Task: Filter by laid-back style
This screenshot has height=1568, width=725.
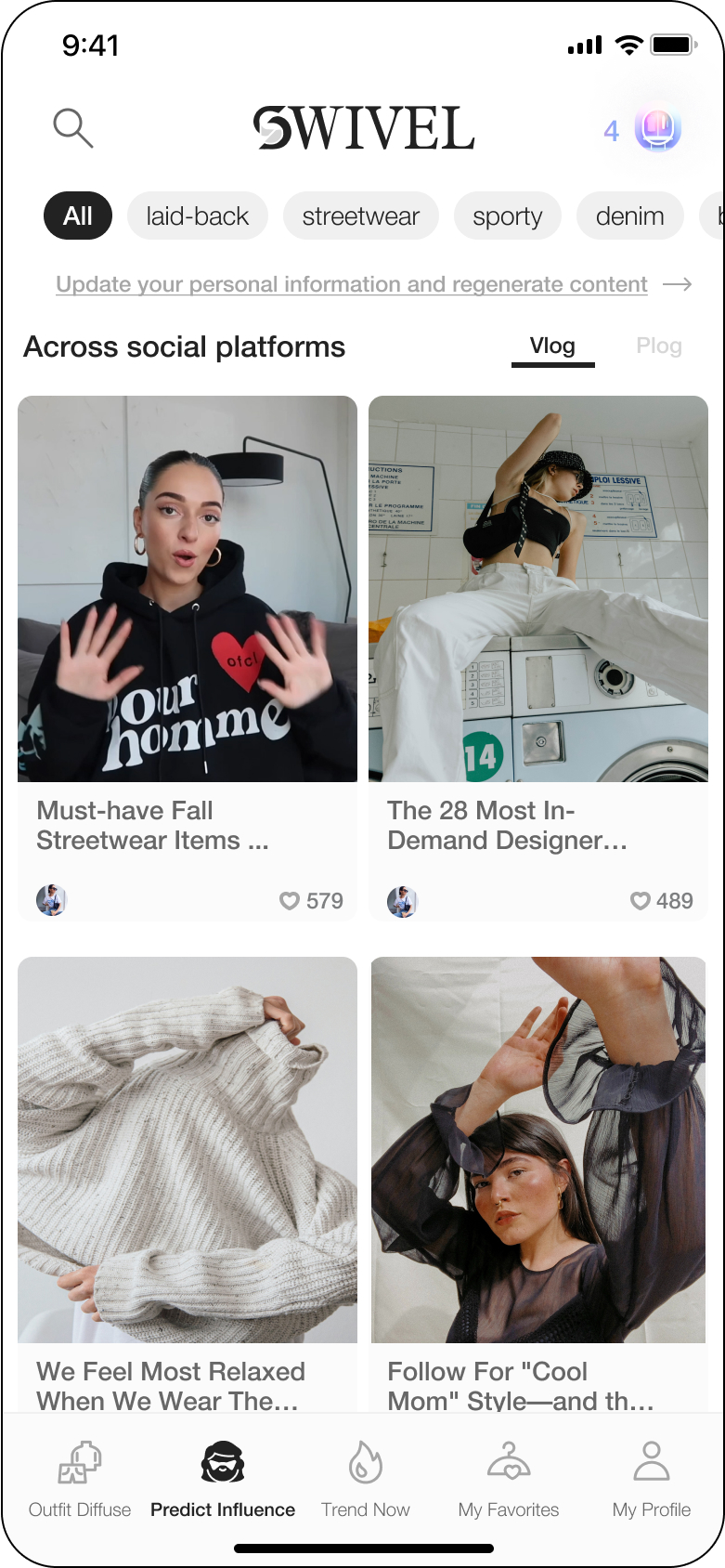Action: [x=197, y=216]
